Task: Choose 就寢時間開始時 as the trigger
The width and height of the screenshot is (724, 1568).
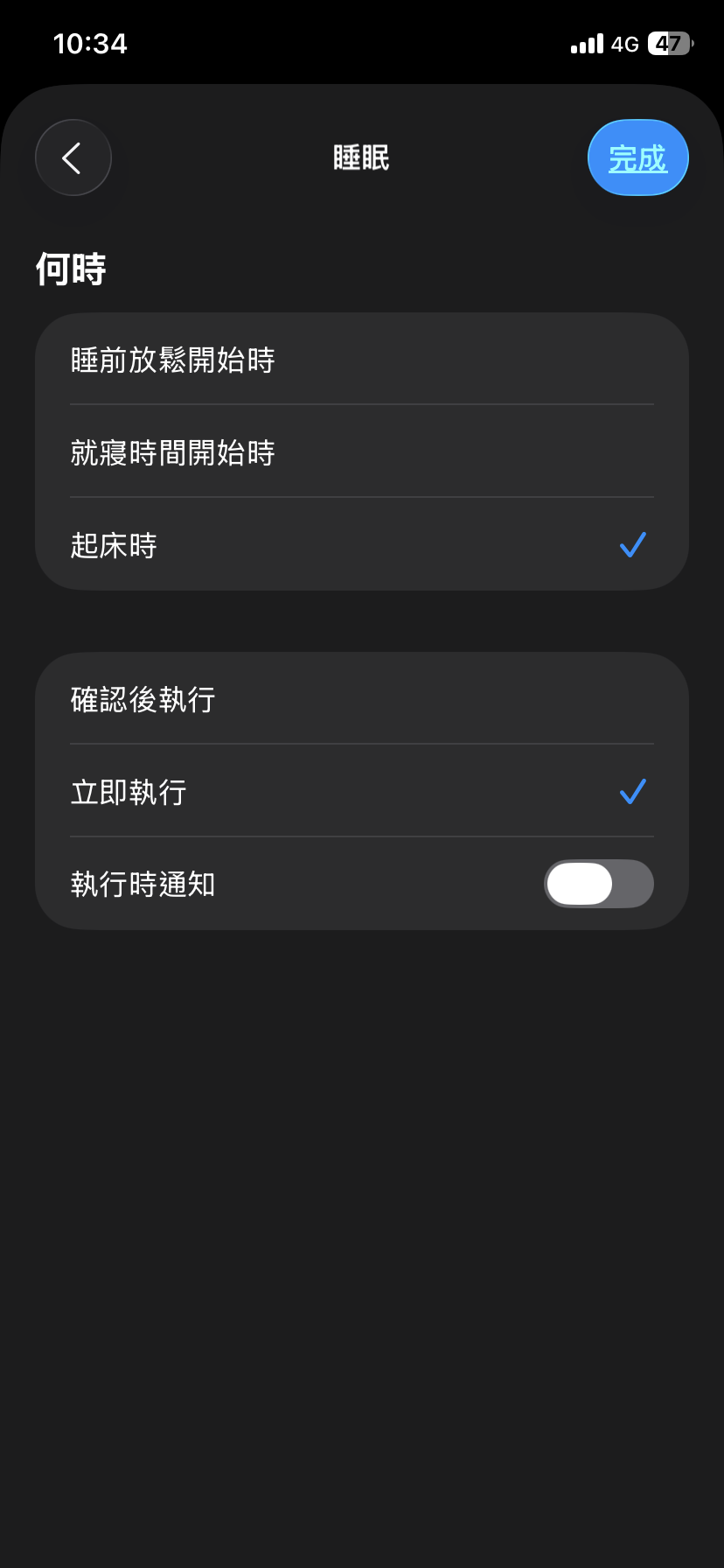Action: pos(361,452)
